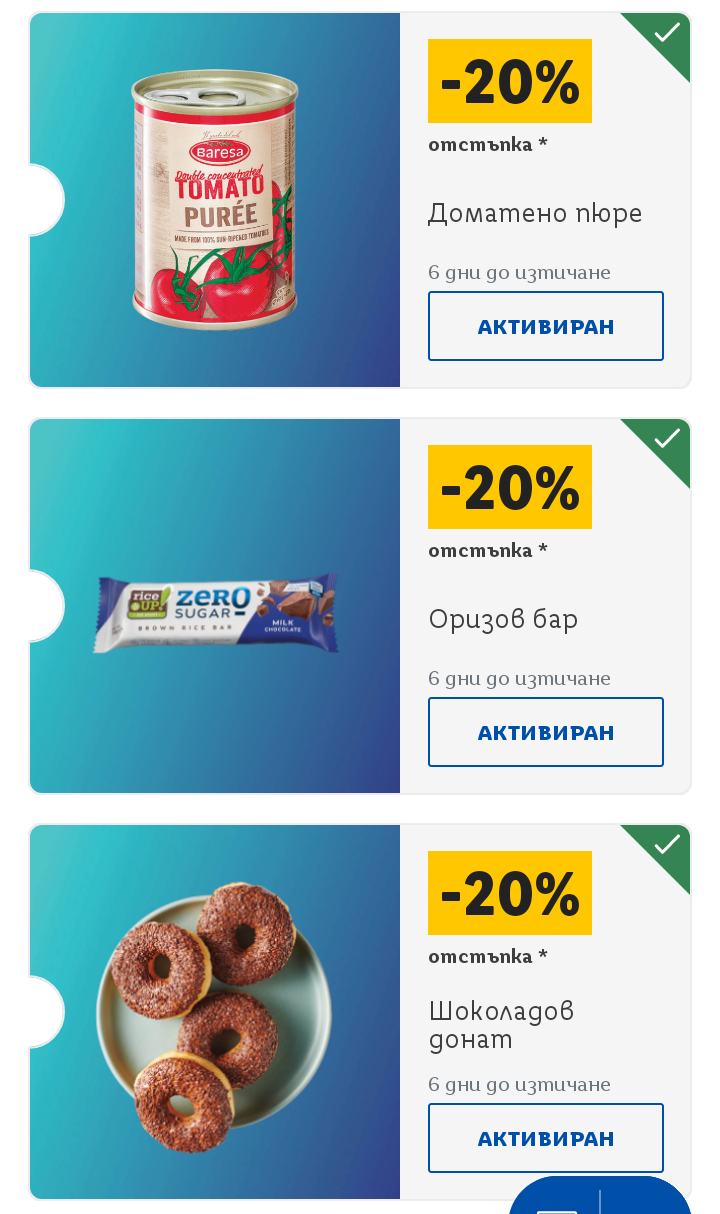Tap АКТИВИРАН on the Шоколадов донат coupon

click(x=546, y=1138)
